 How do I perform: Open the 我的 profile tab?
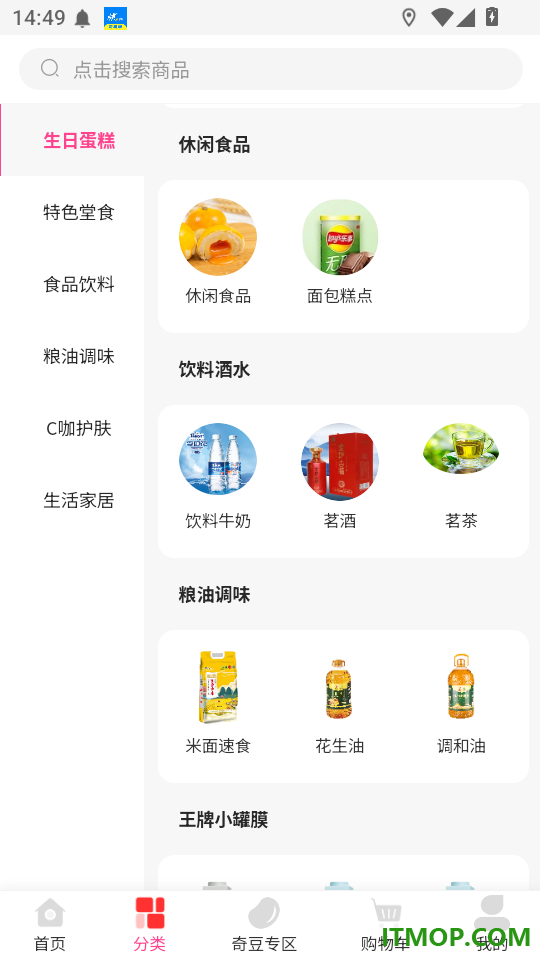pyautogui.click(x=492, y=925)
